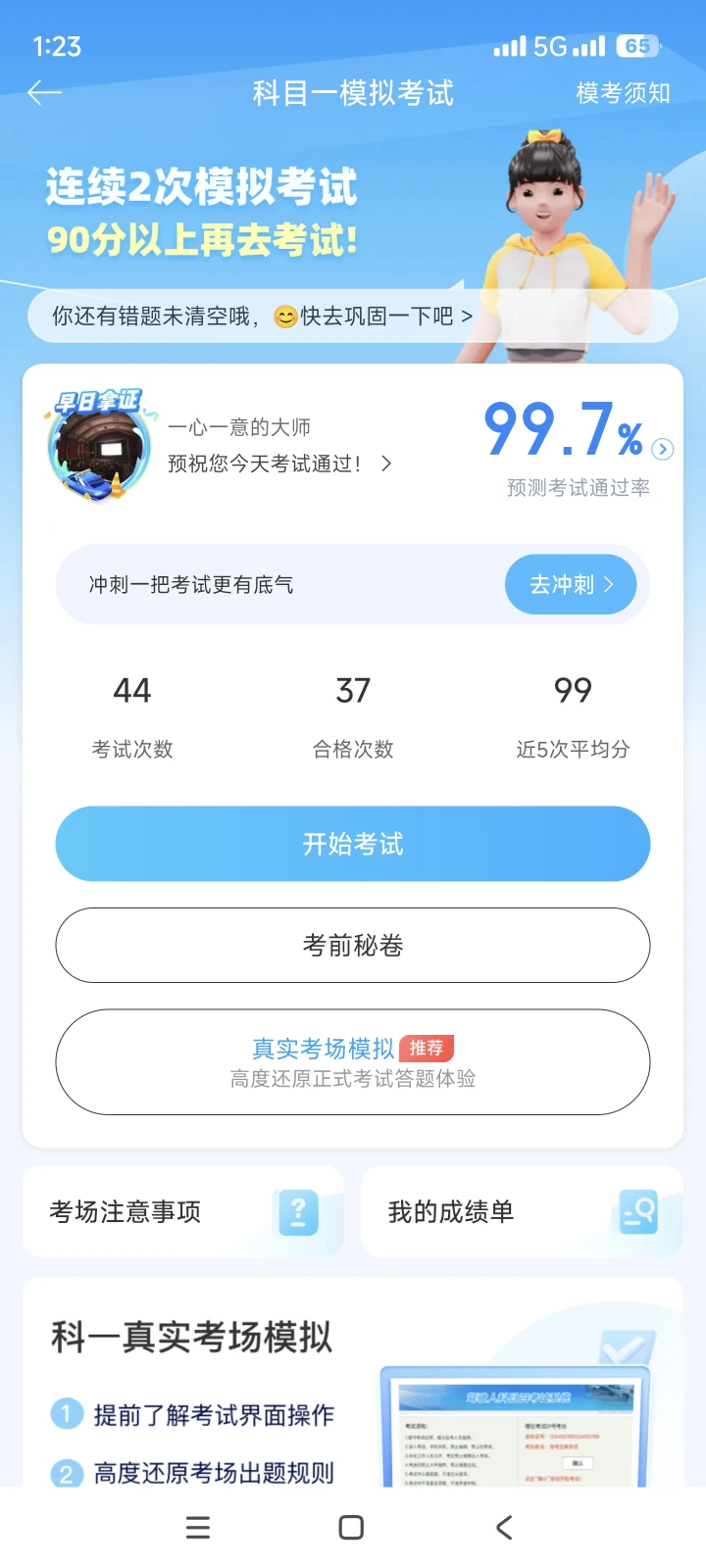Screen dimensions: 706x1568
Task: Launch 真实考场模拟 real exam simulation
Action: 353,1062
